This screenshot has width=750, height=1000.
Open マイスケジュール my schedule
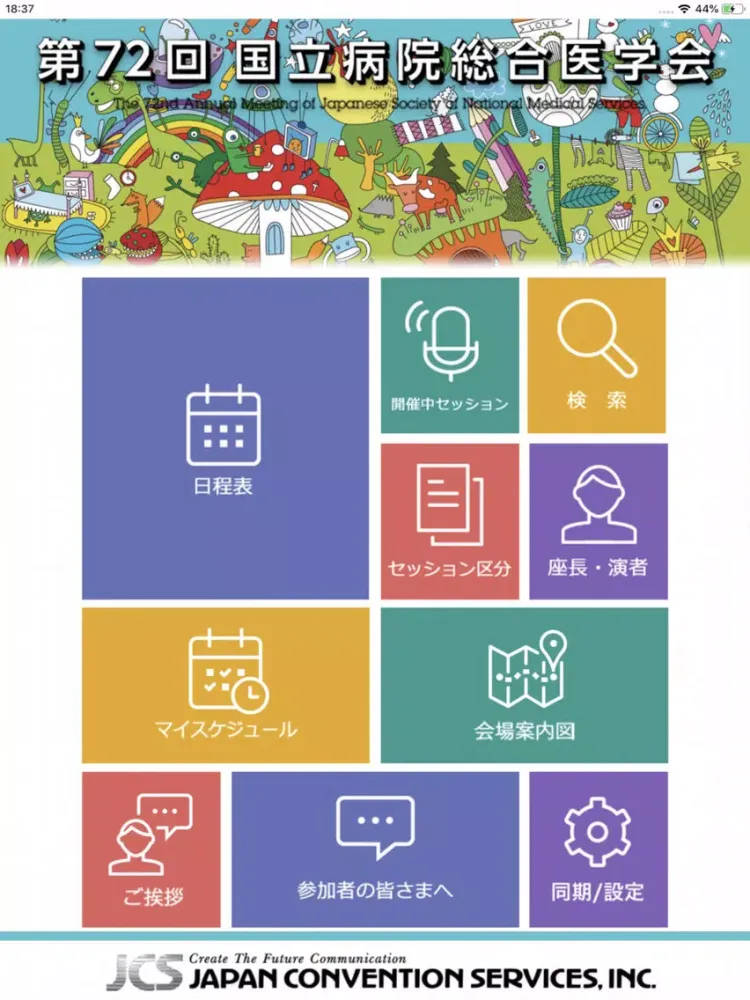pyautogui.click(x=225, y=685)
